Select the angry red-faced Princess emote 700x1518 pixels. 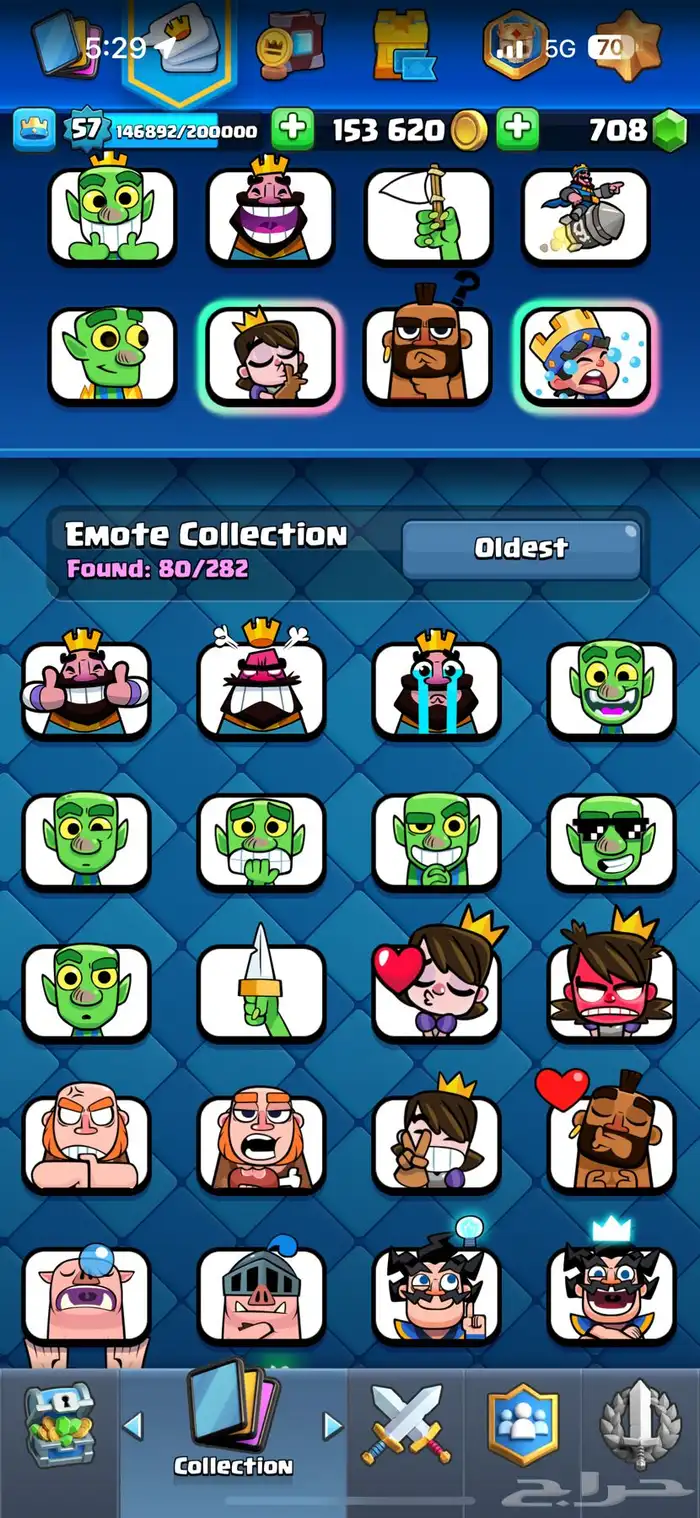pos(612,990)
